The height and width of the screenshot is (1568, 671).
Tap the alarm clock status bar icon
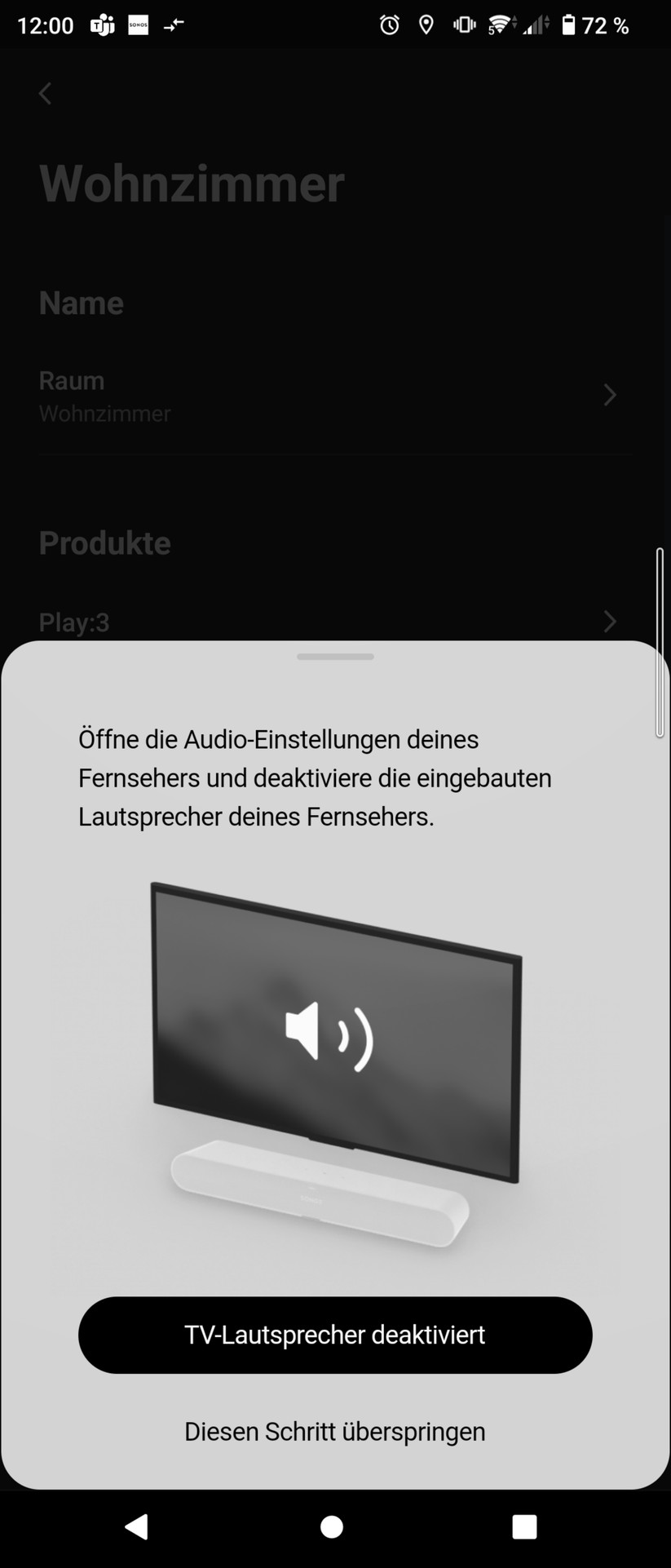389,24
